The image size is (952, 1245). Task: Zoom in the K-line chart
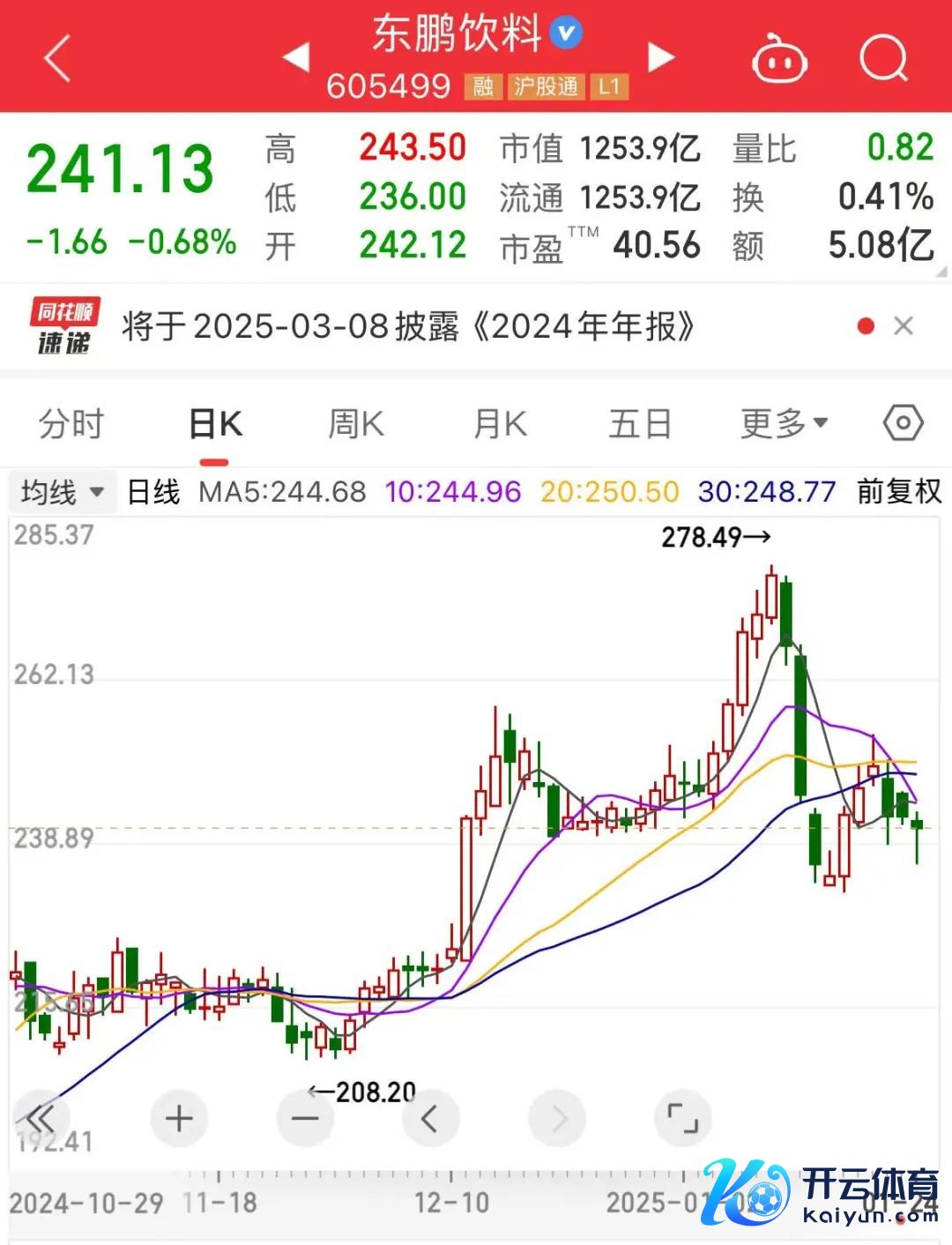tap(179, 1119)
